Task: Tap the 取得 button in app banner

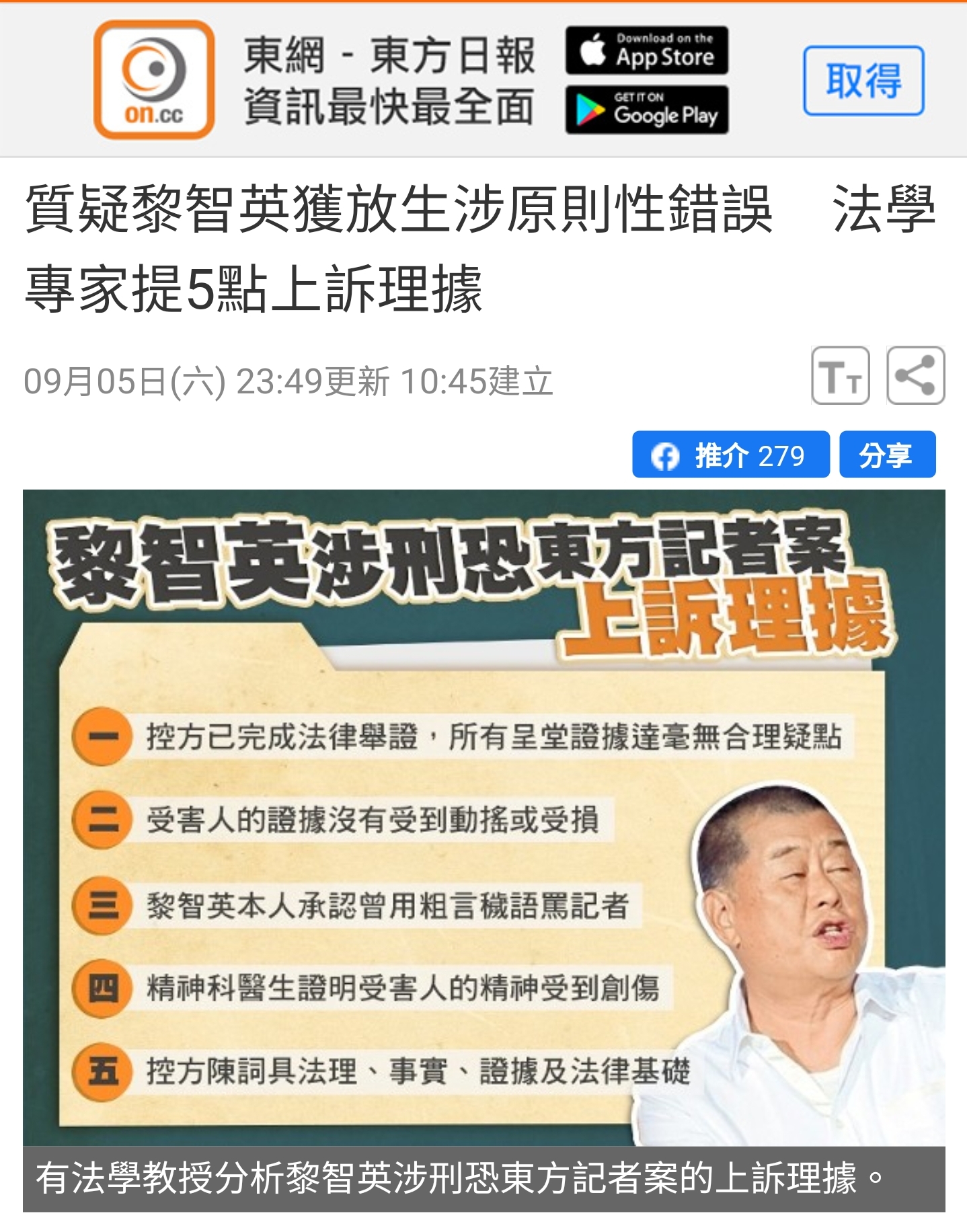Action: point(863,81)
